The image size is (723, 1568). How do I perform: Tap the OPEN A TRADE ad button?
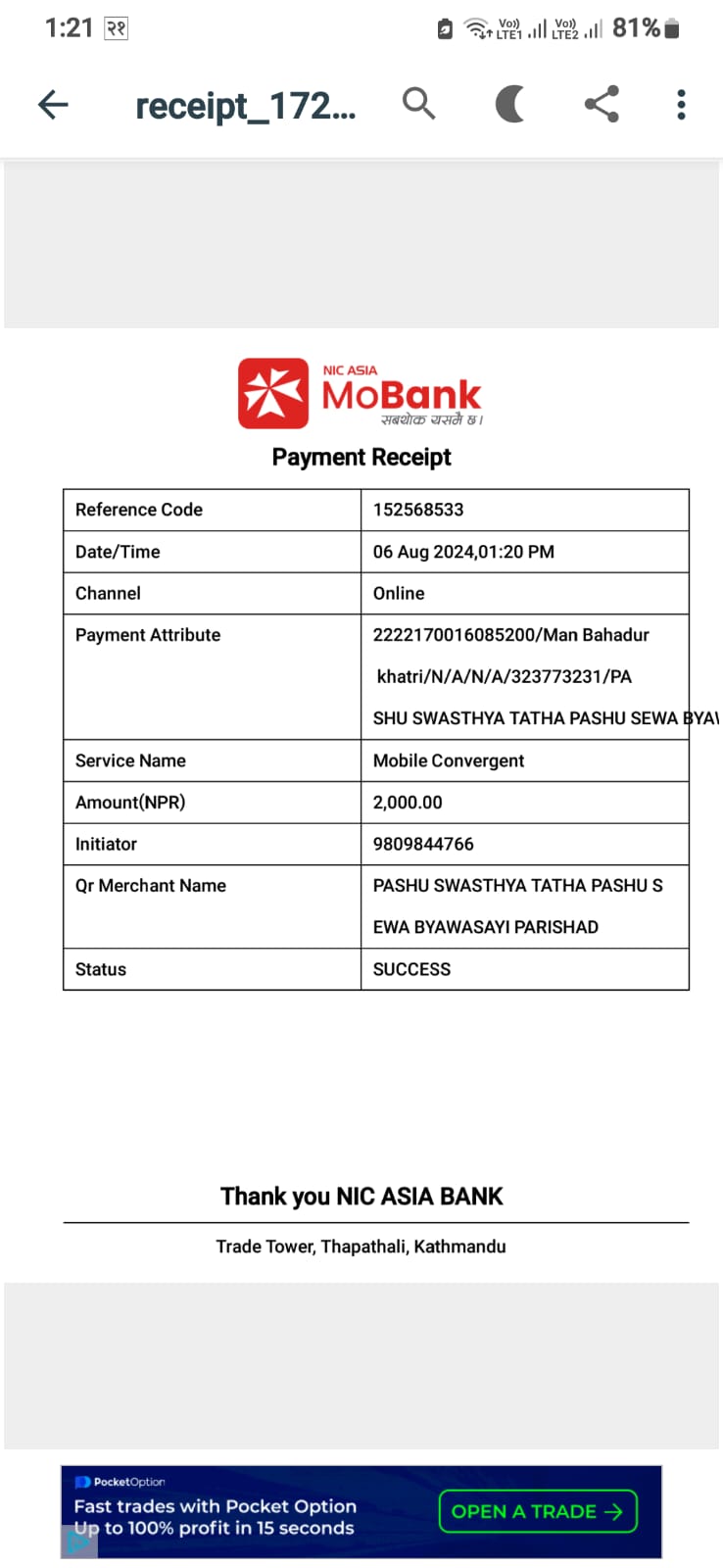point(538,1511)
